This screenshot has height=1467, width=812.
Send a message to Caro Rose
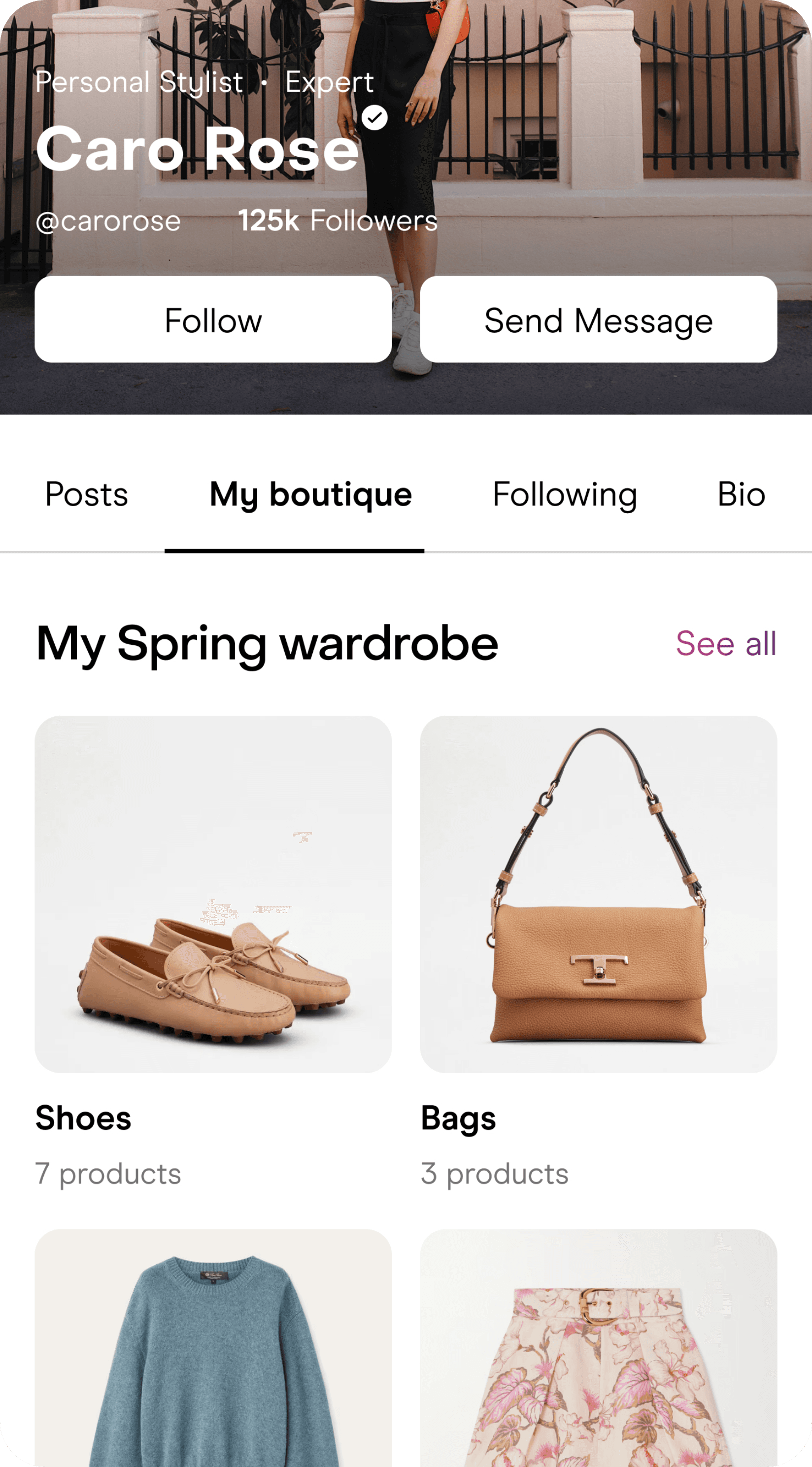tap(598, 319)
